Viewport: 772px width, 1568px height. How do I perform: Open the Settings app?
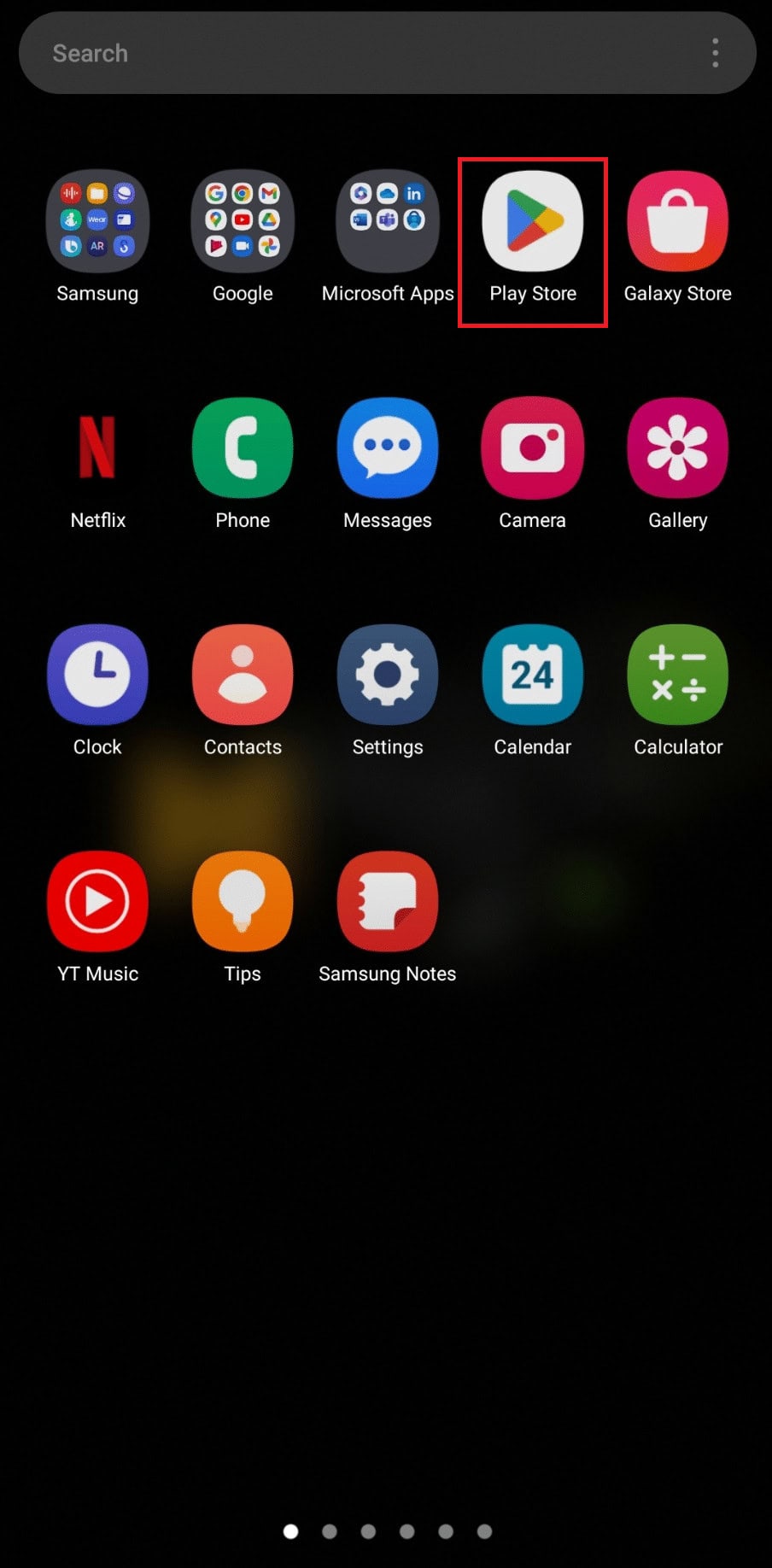pos(388,675)
